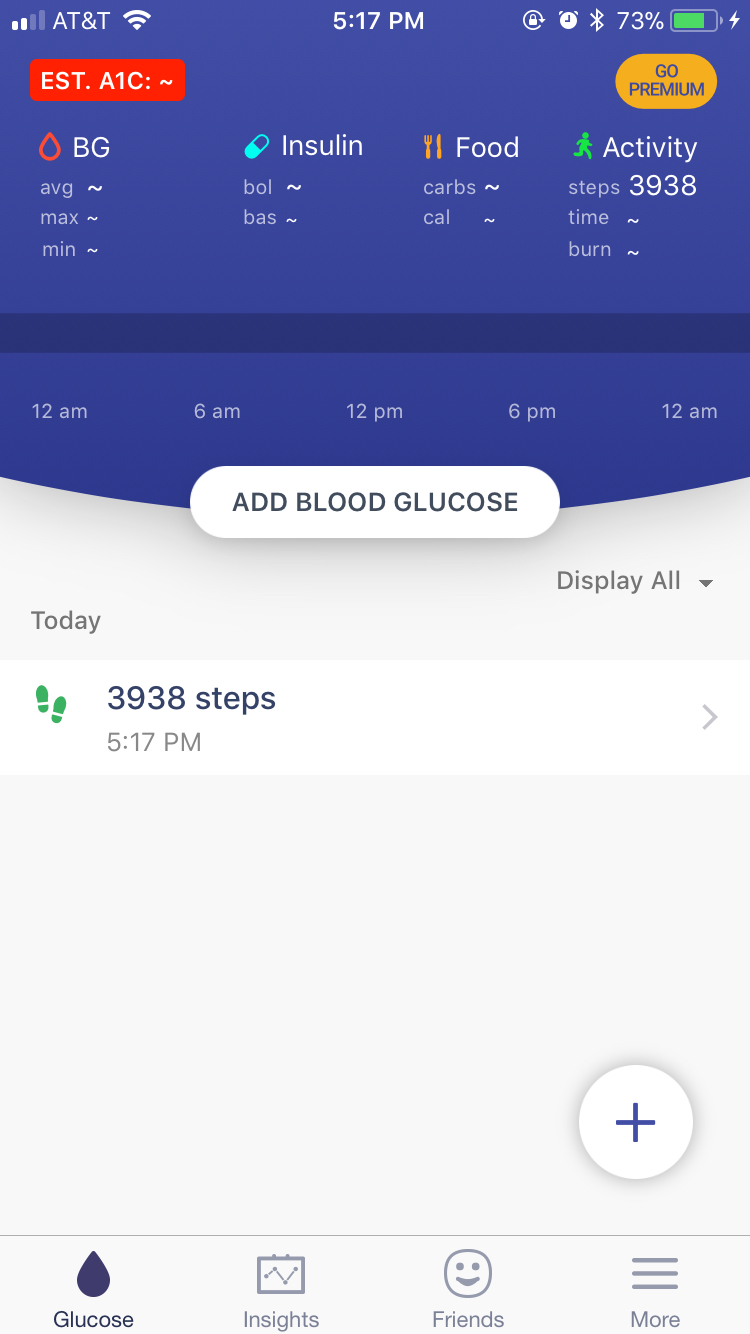Switch to the Insights tab

281,1289
